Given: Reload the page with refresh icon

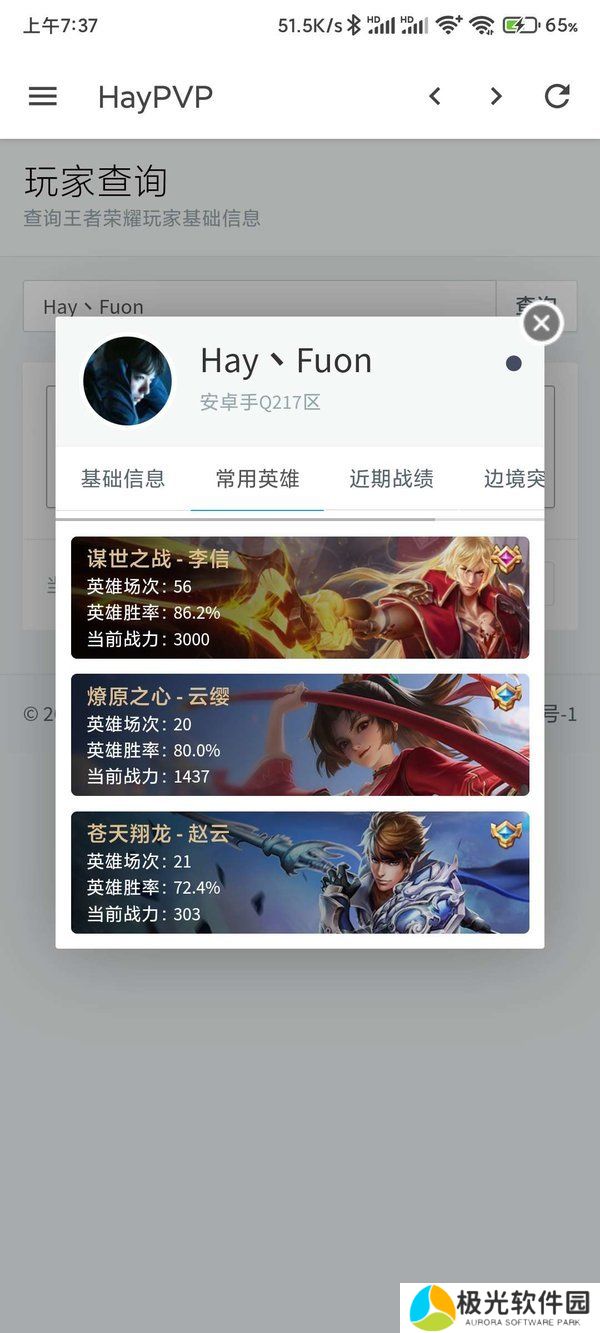Looking at the screenshot, I should 557,97.
